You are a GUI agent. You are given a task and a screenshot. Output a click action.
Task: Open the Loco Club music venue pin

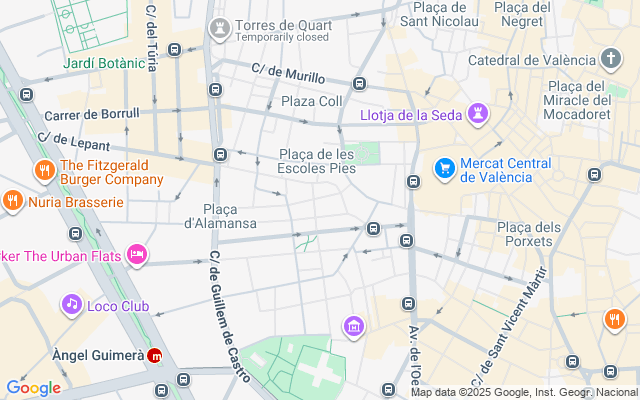[72, 304]
